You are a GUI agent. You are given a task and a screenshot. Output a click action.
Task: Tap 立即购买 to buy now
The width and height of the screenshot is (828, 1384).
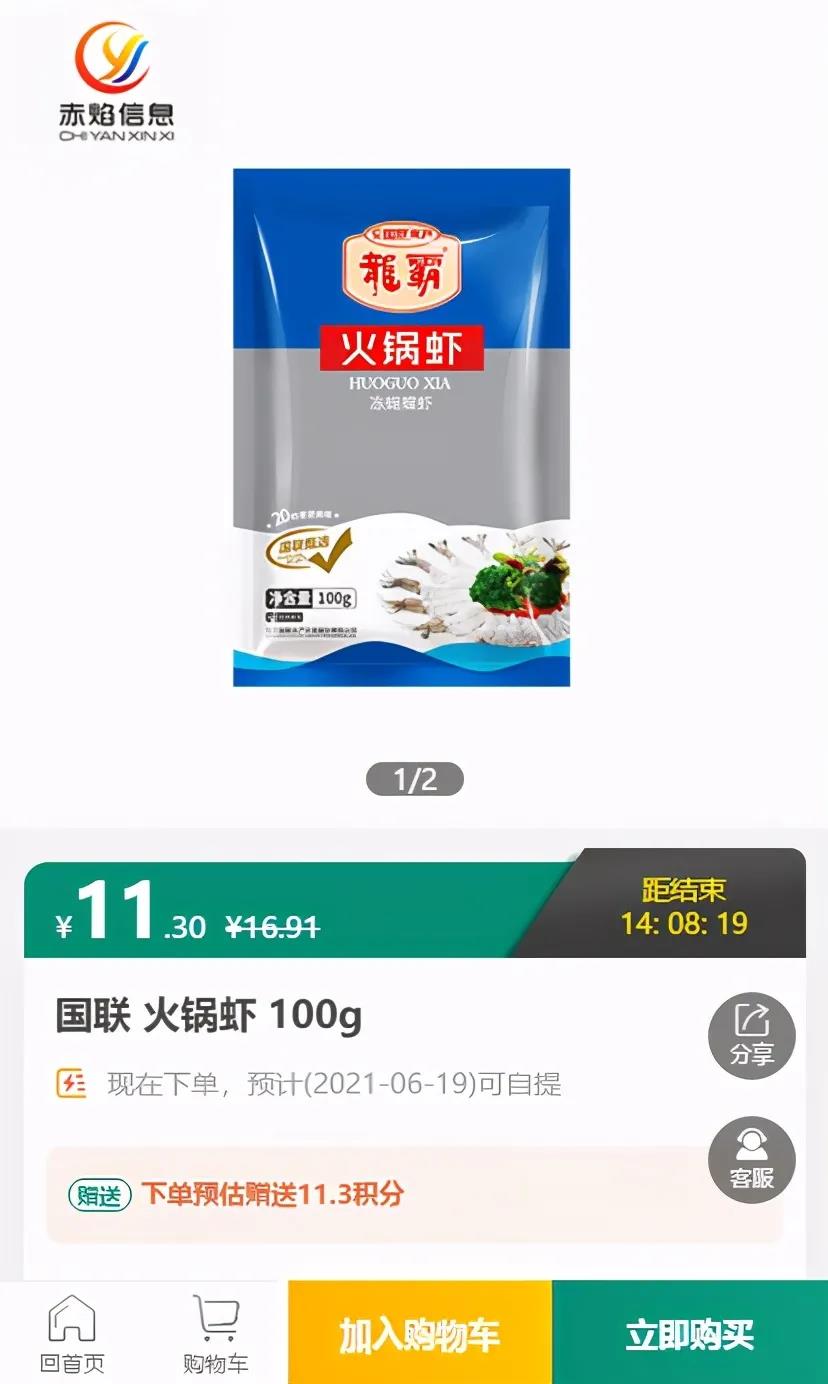[690, 1333]
